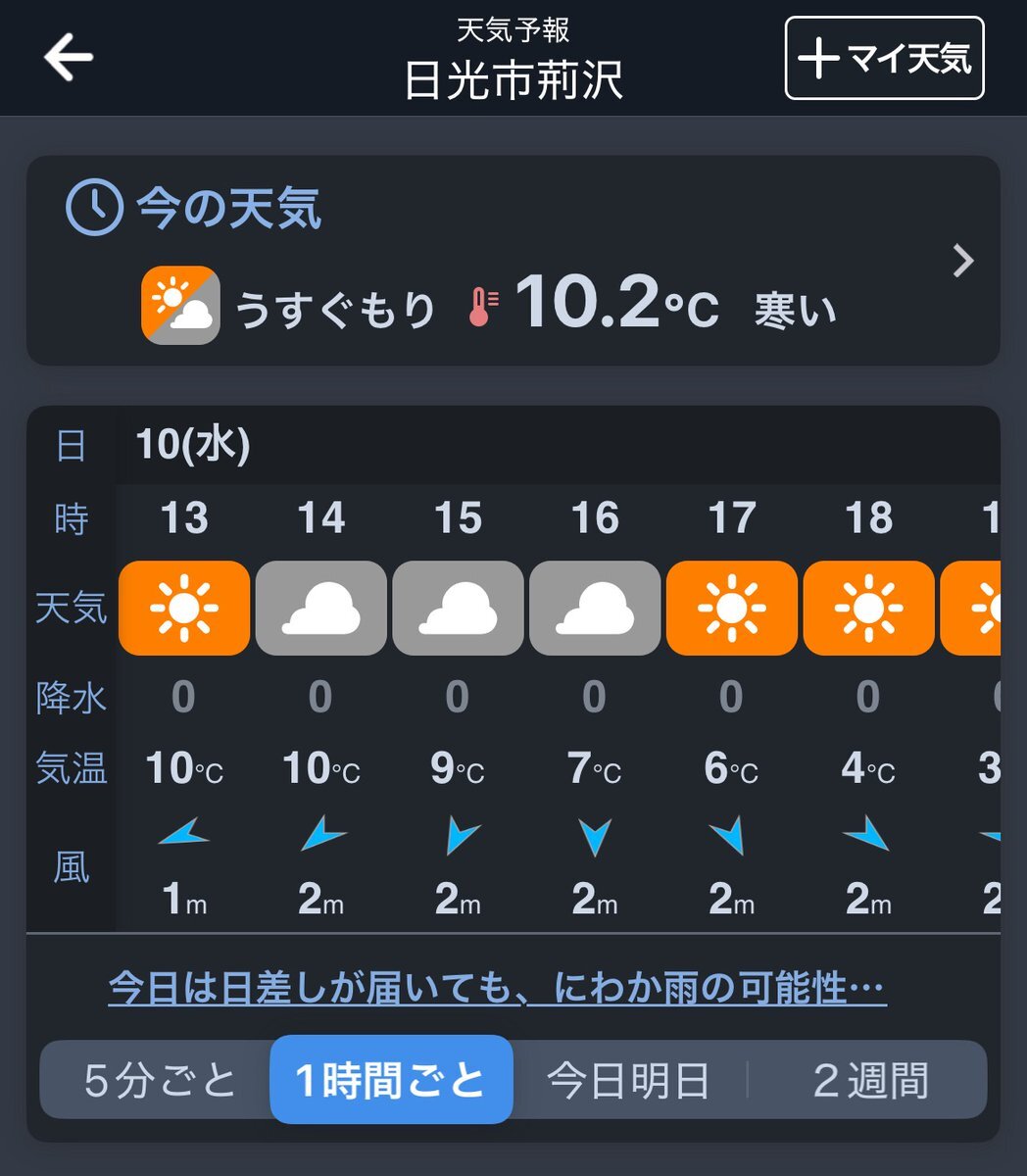1027x1176 pixels.
Task: Show the 2週間 forecast tab
Action: (x=869, y=1080)
